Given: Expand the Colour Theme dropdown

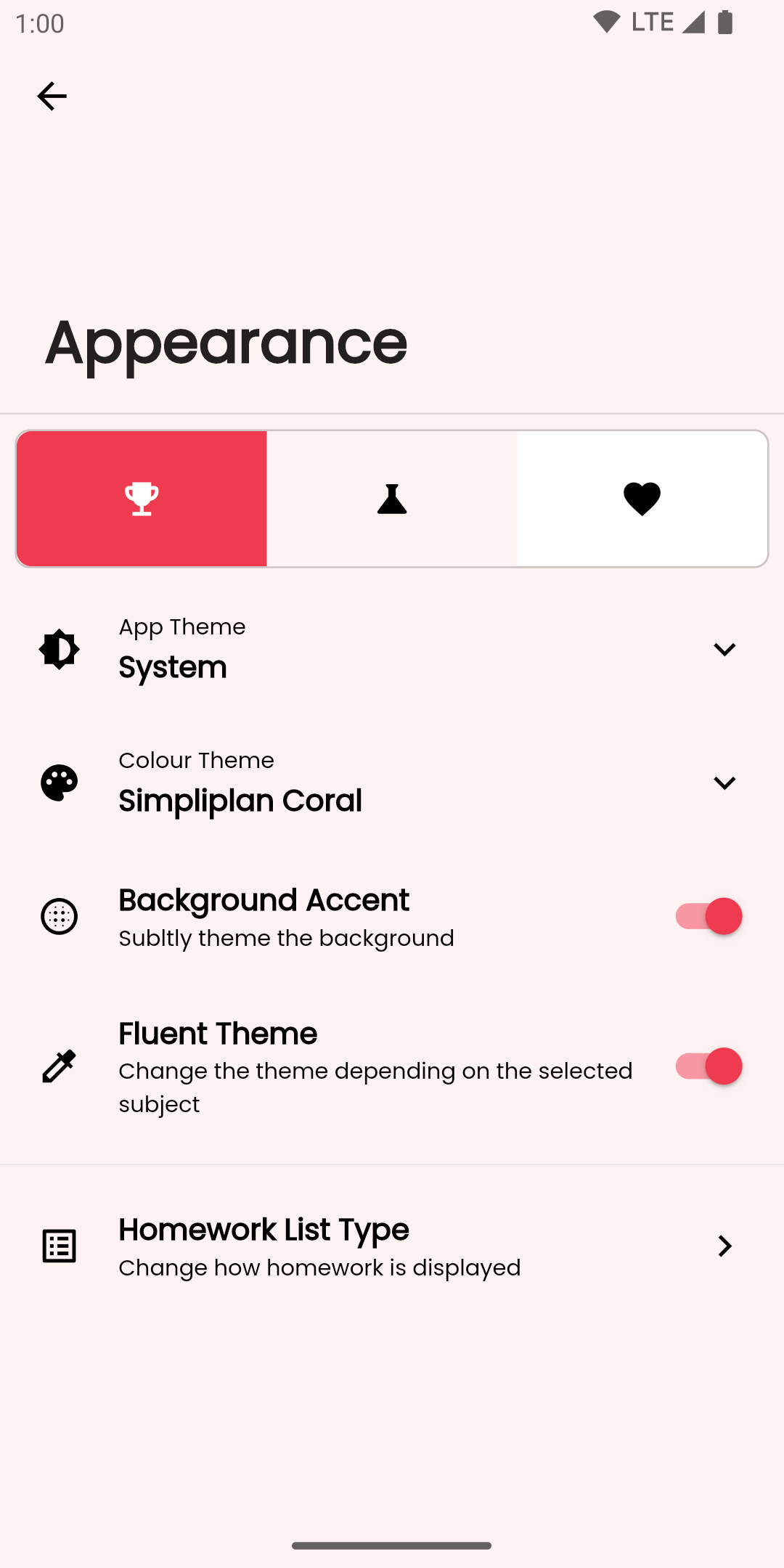Looking at the screenshot, I should 723,783.
